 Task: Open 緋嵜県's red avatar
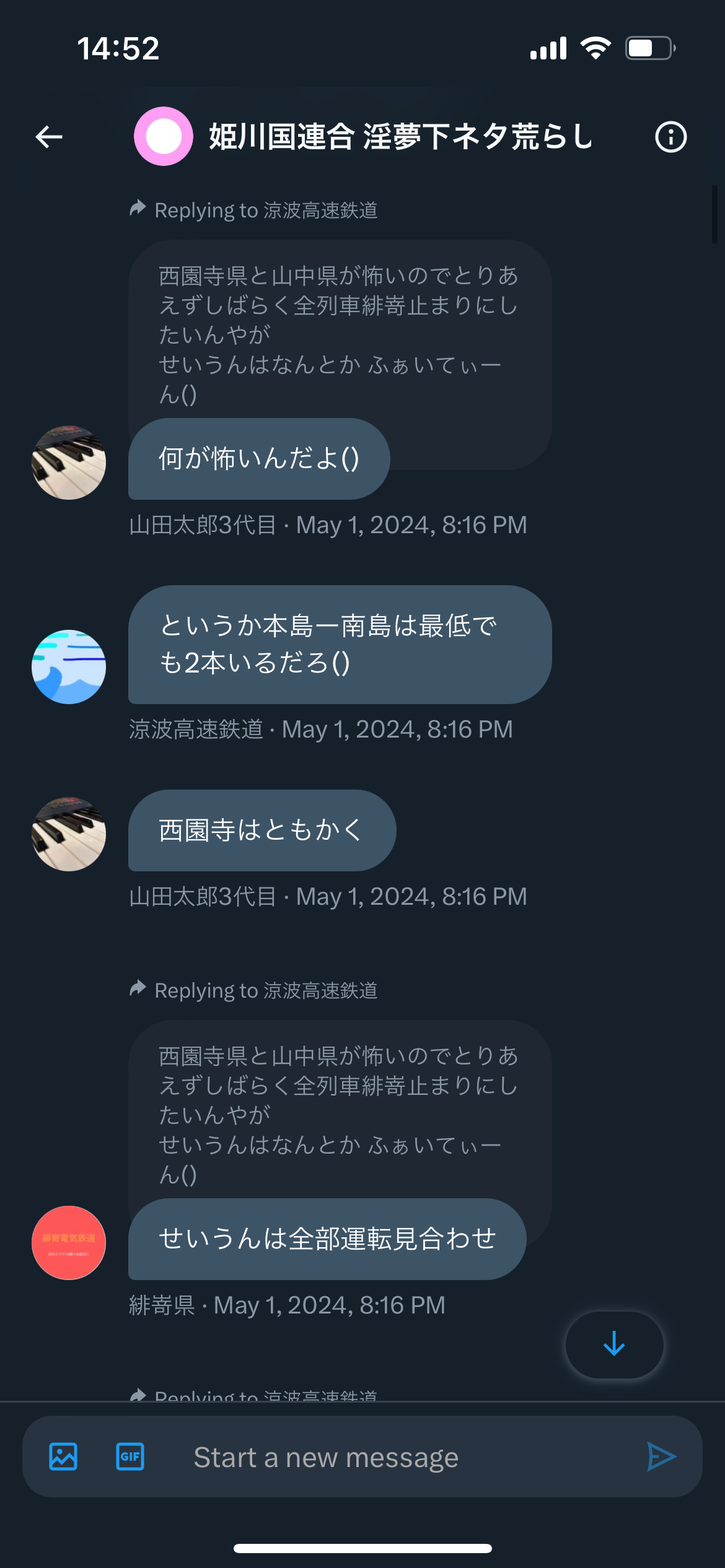pyautogui.click(x=69, y=1243)
